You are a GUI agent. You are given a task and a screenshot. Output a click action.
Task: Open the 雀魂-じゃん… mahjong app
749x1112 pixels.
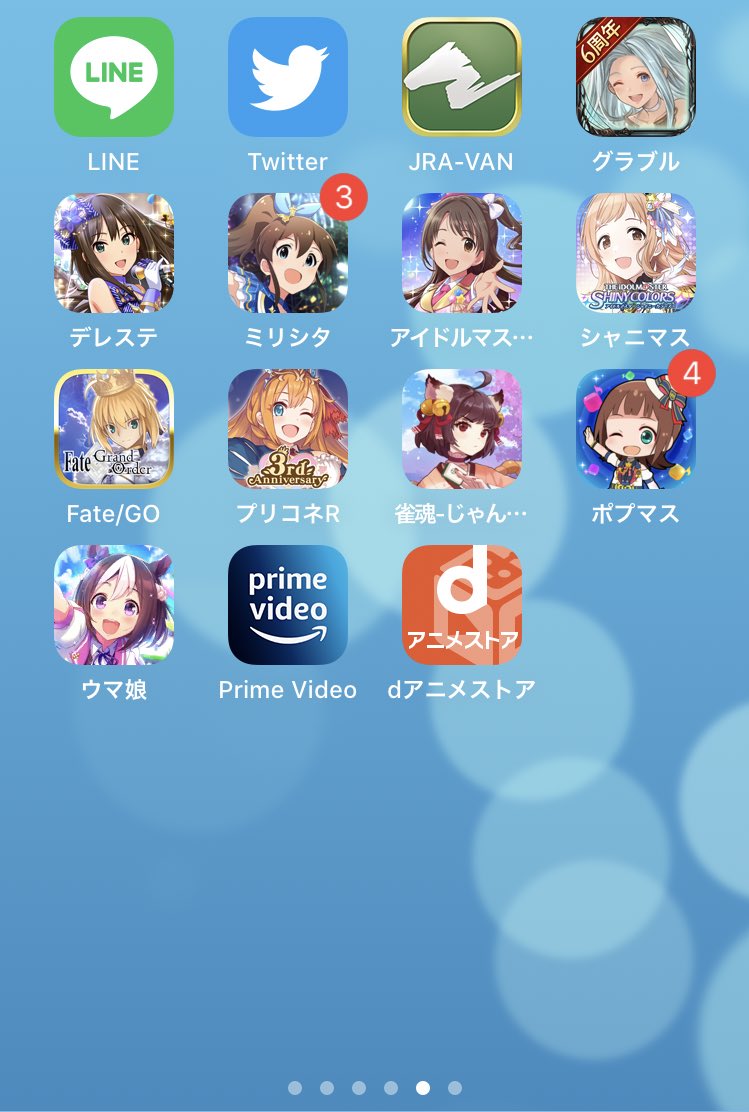click(x=462, y=429)
